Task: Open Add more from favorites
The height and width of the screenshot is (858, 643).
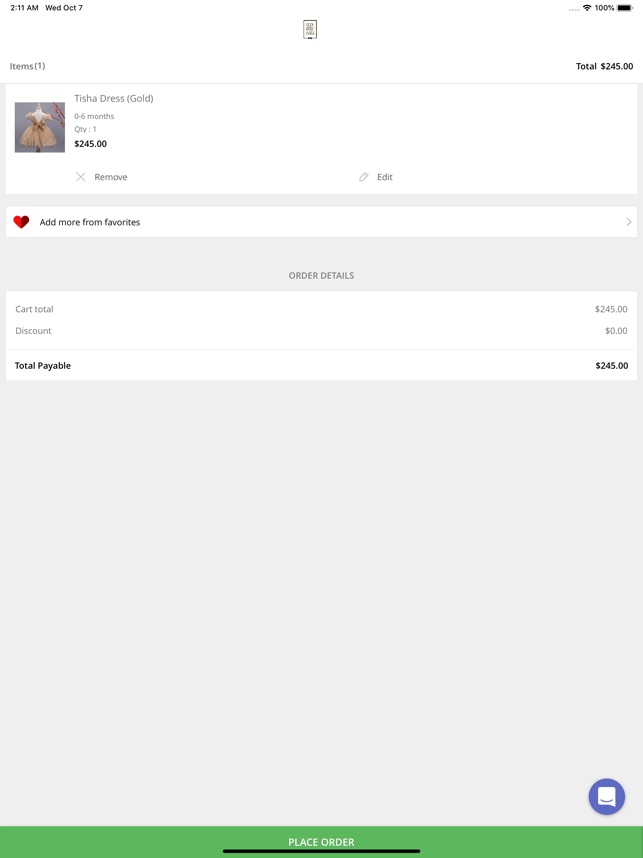Action: [321, 222]
